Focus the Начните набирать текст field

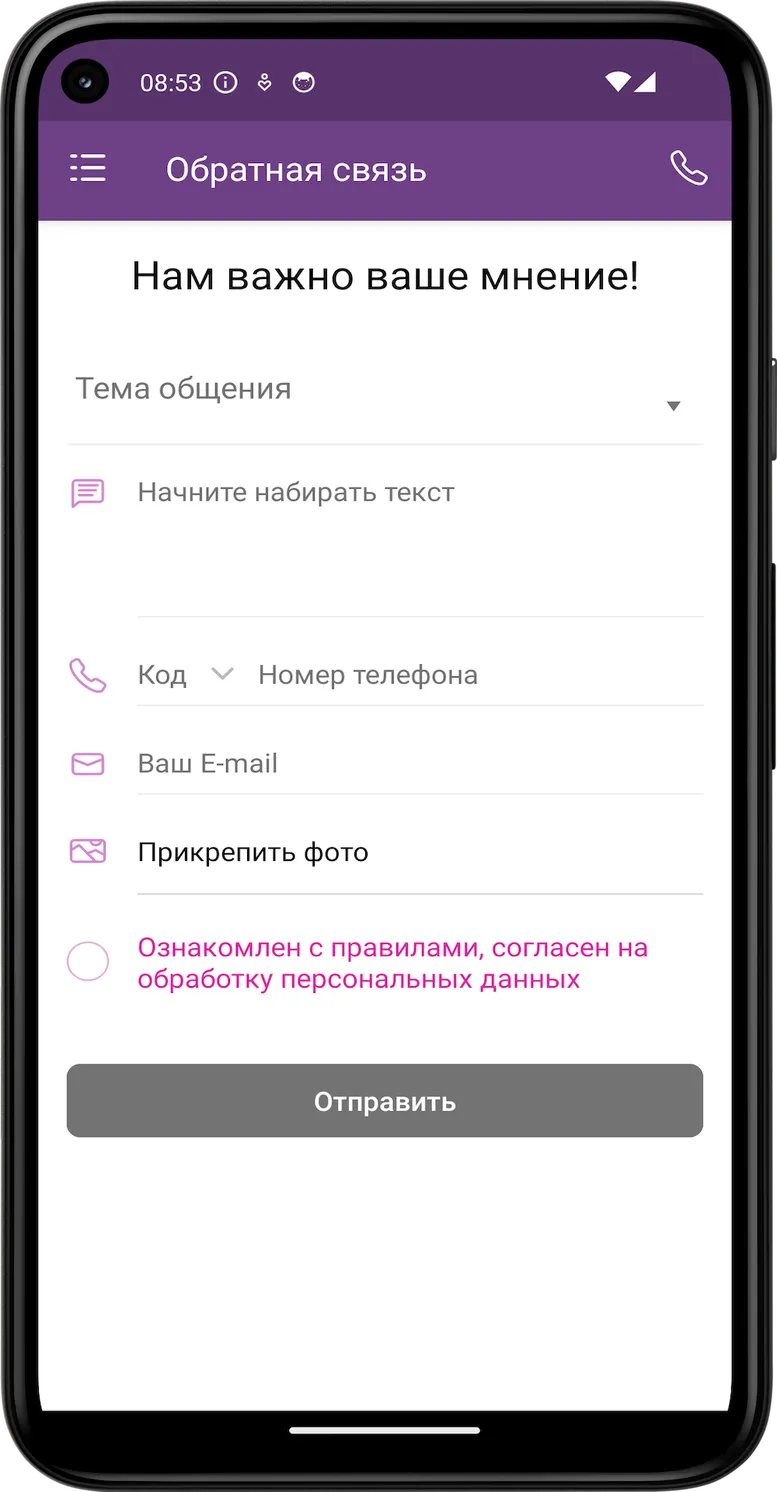point(420,545)
